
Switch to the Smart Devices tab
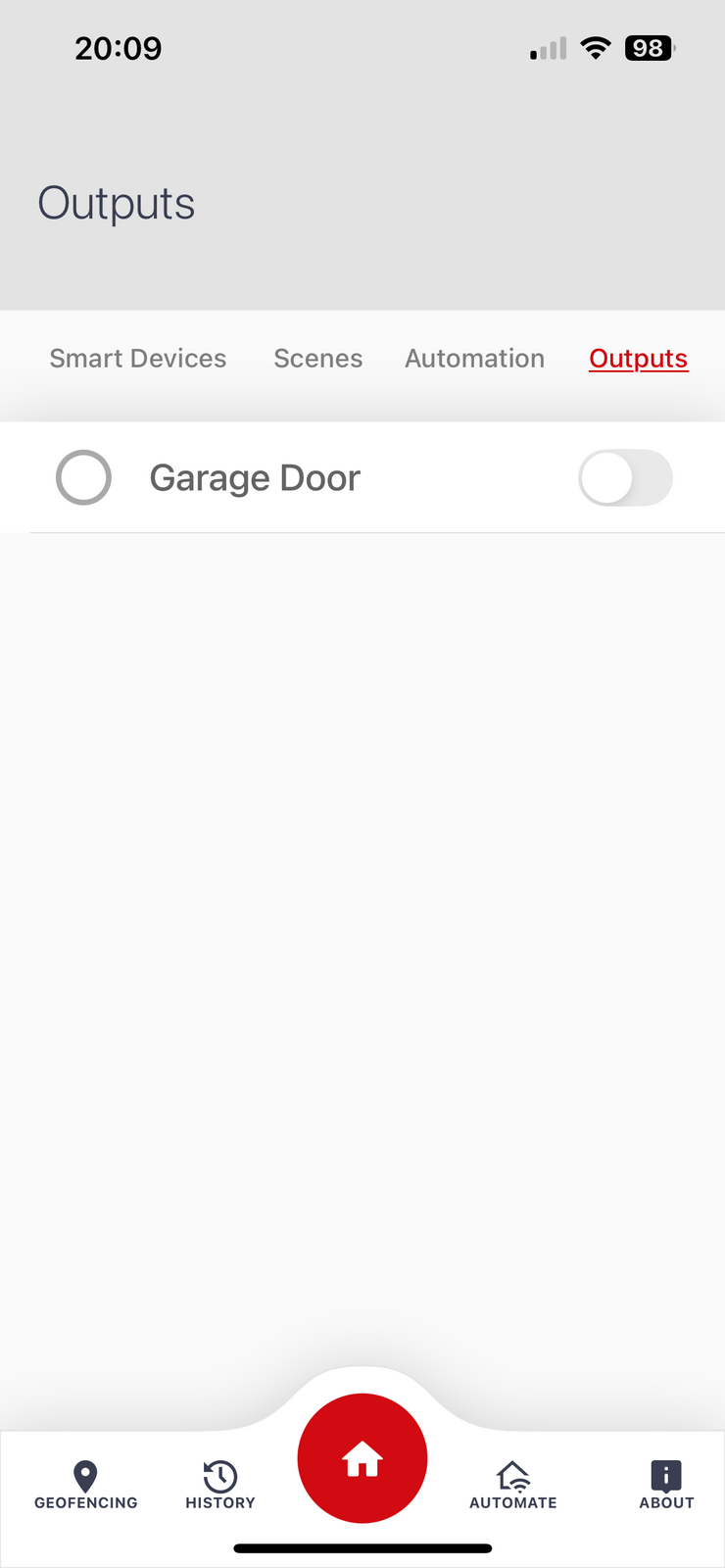(138, 359)
